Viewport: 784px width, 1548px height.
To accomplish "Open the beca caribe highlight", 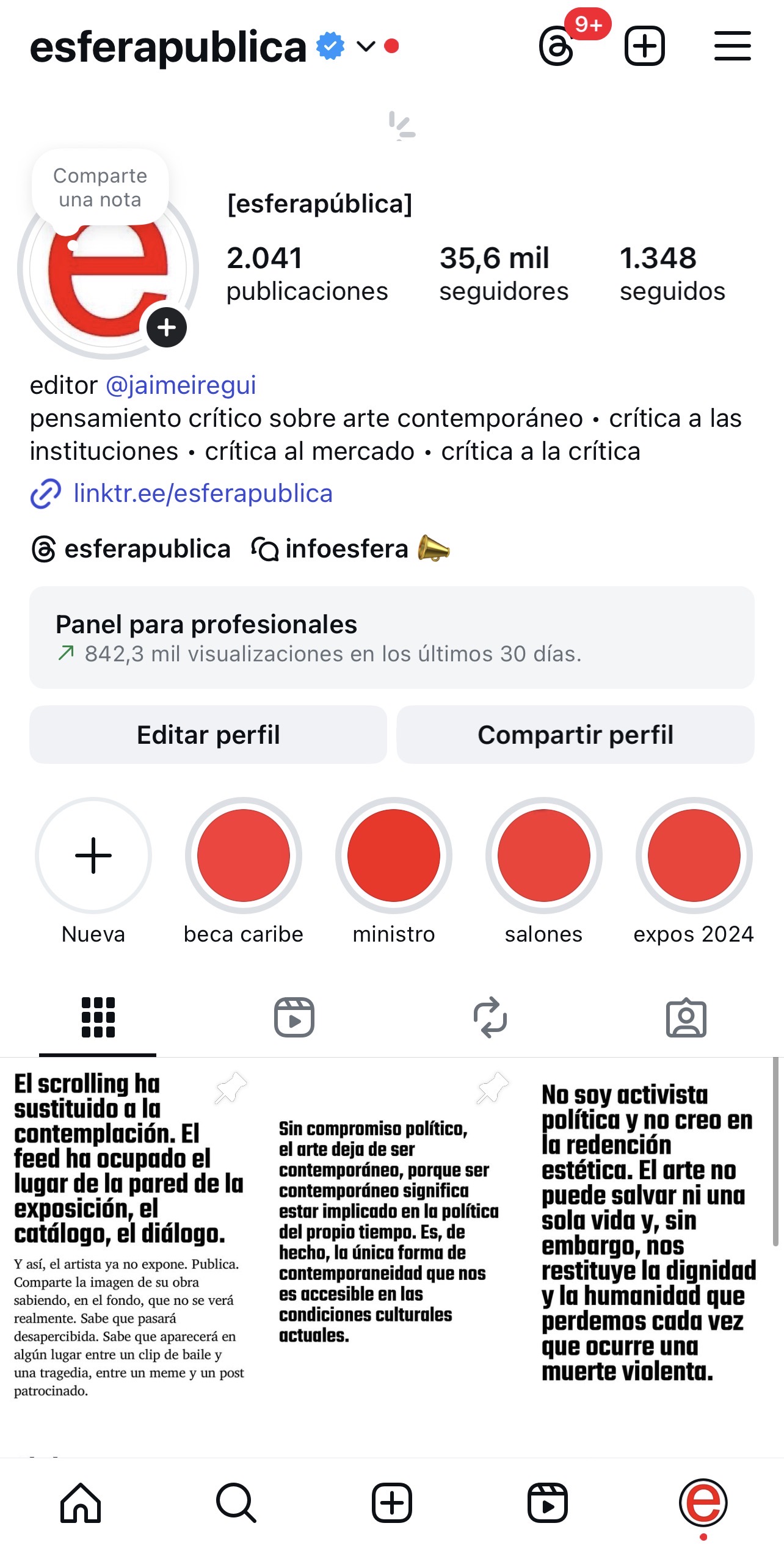I will 244,856.
